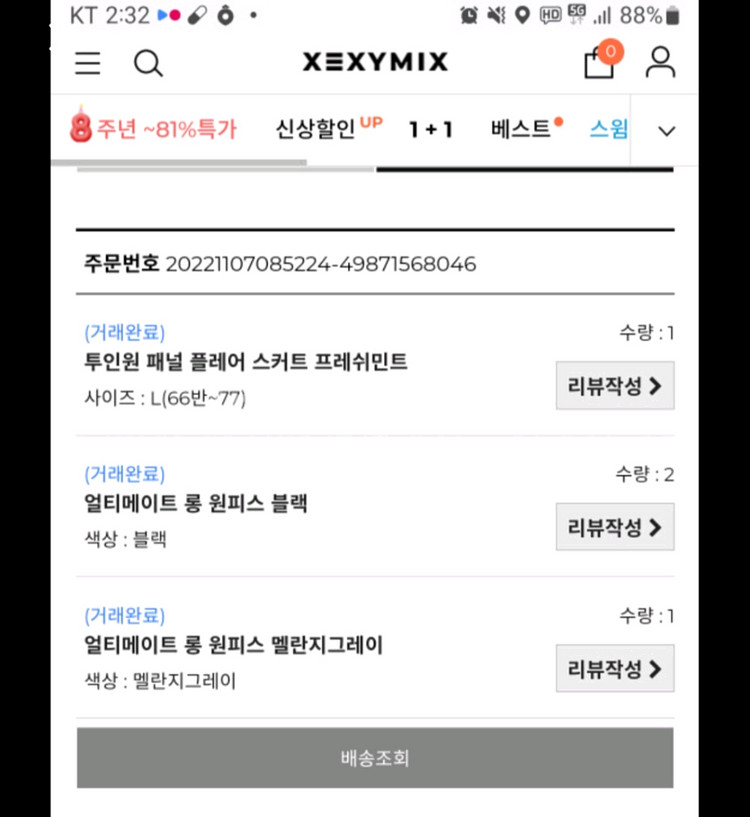Switch to the 8주년 ~81%특가 tab
The image size is (750, 817).
pos(155,129)
